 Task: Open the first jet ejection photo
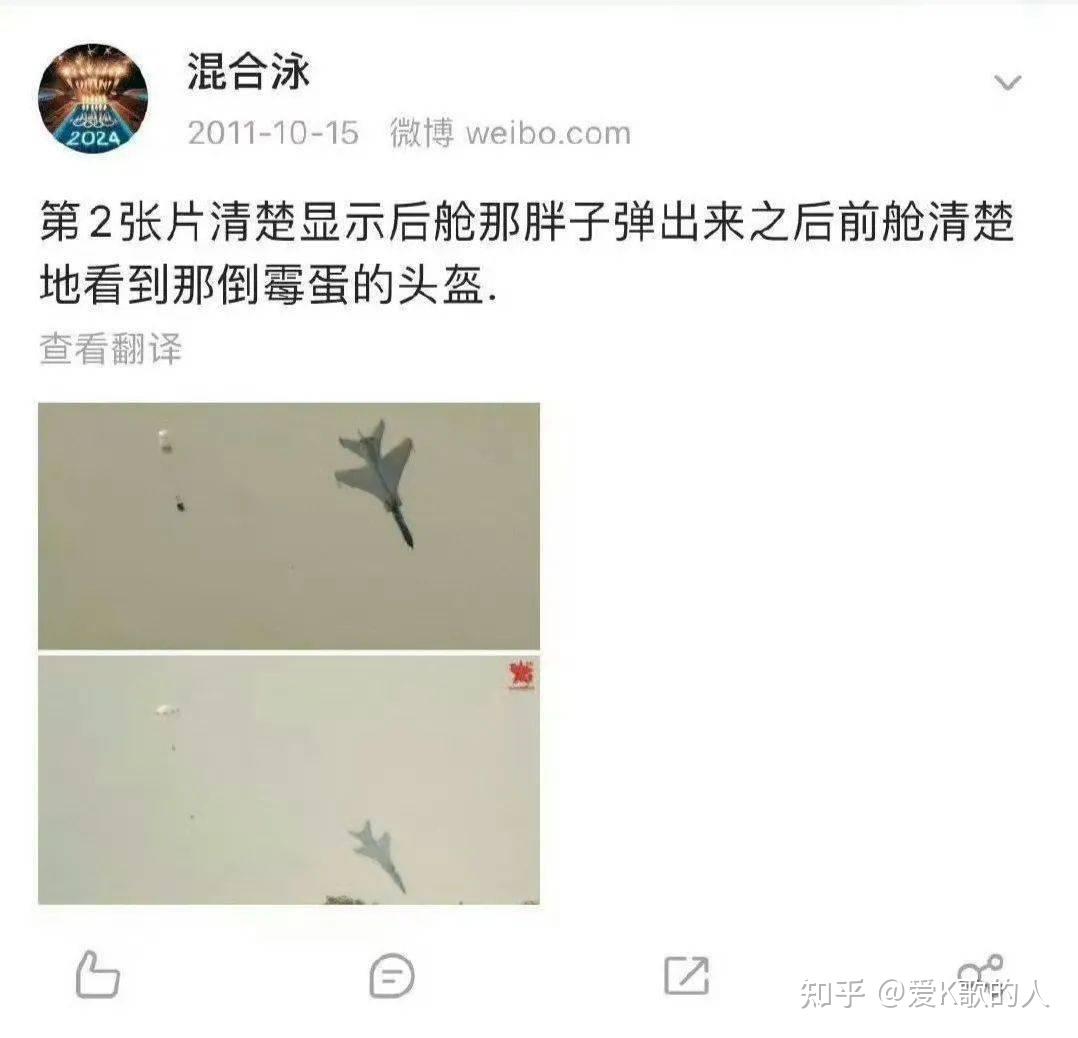[288, 526]
